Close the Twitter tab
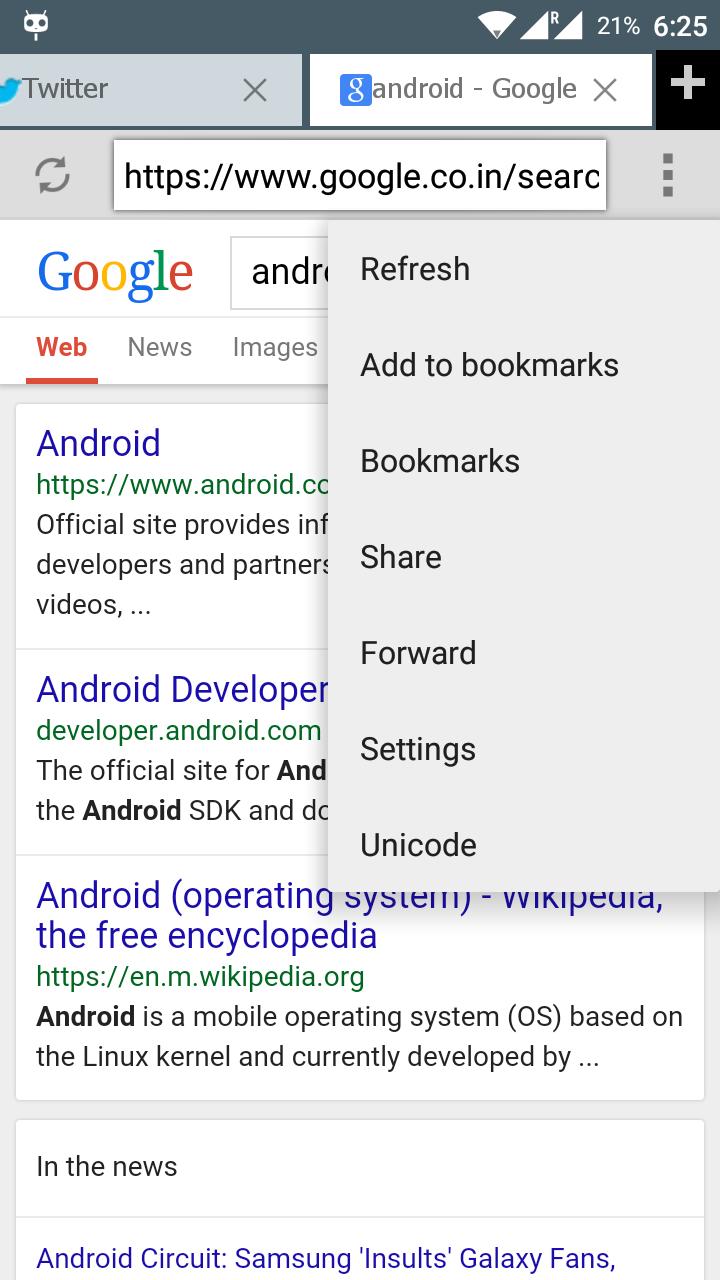 click(x=255, y=89)
